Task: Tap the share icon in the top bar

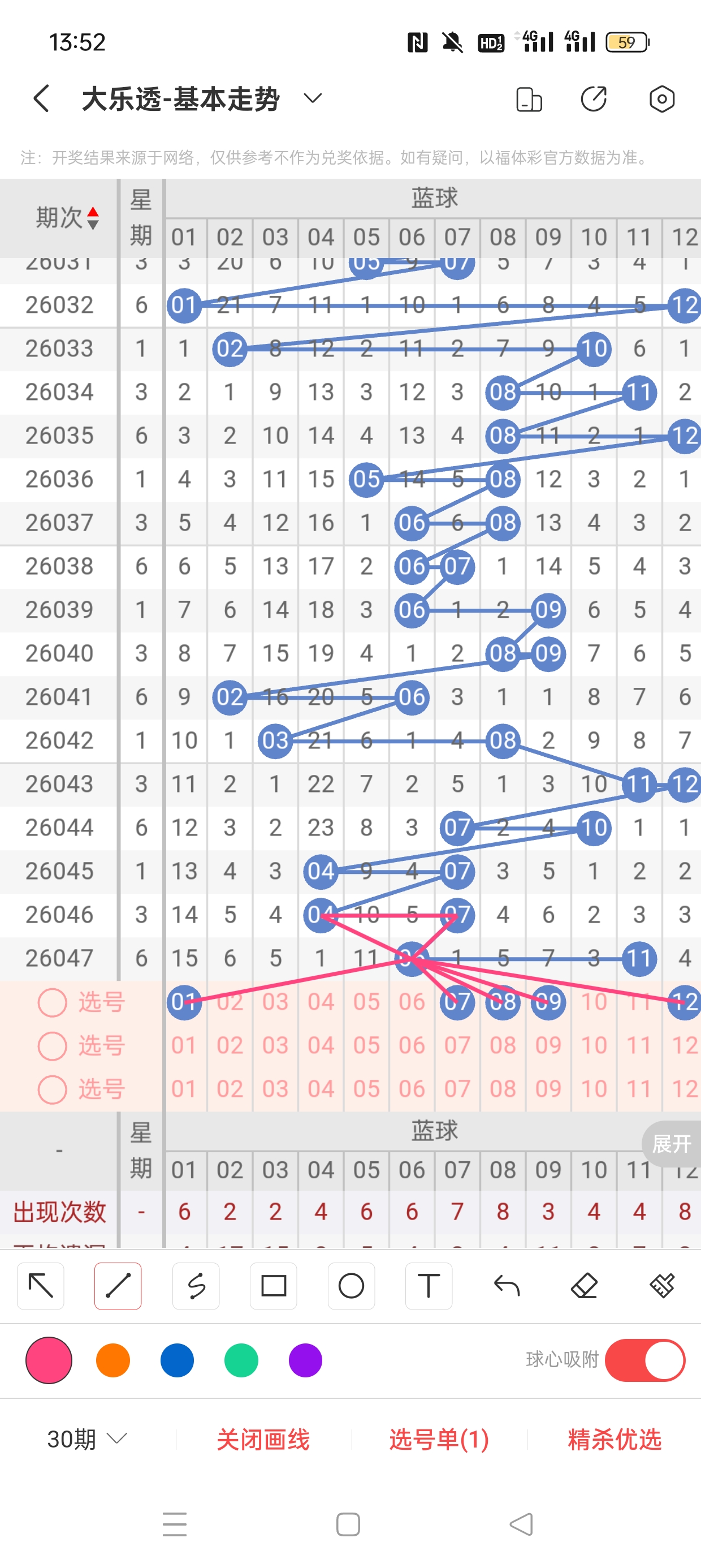Action: [594, 98]
